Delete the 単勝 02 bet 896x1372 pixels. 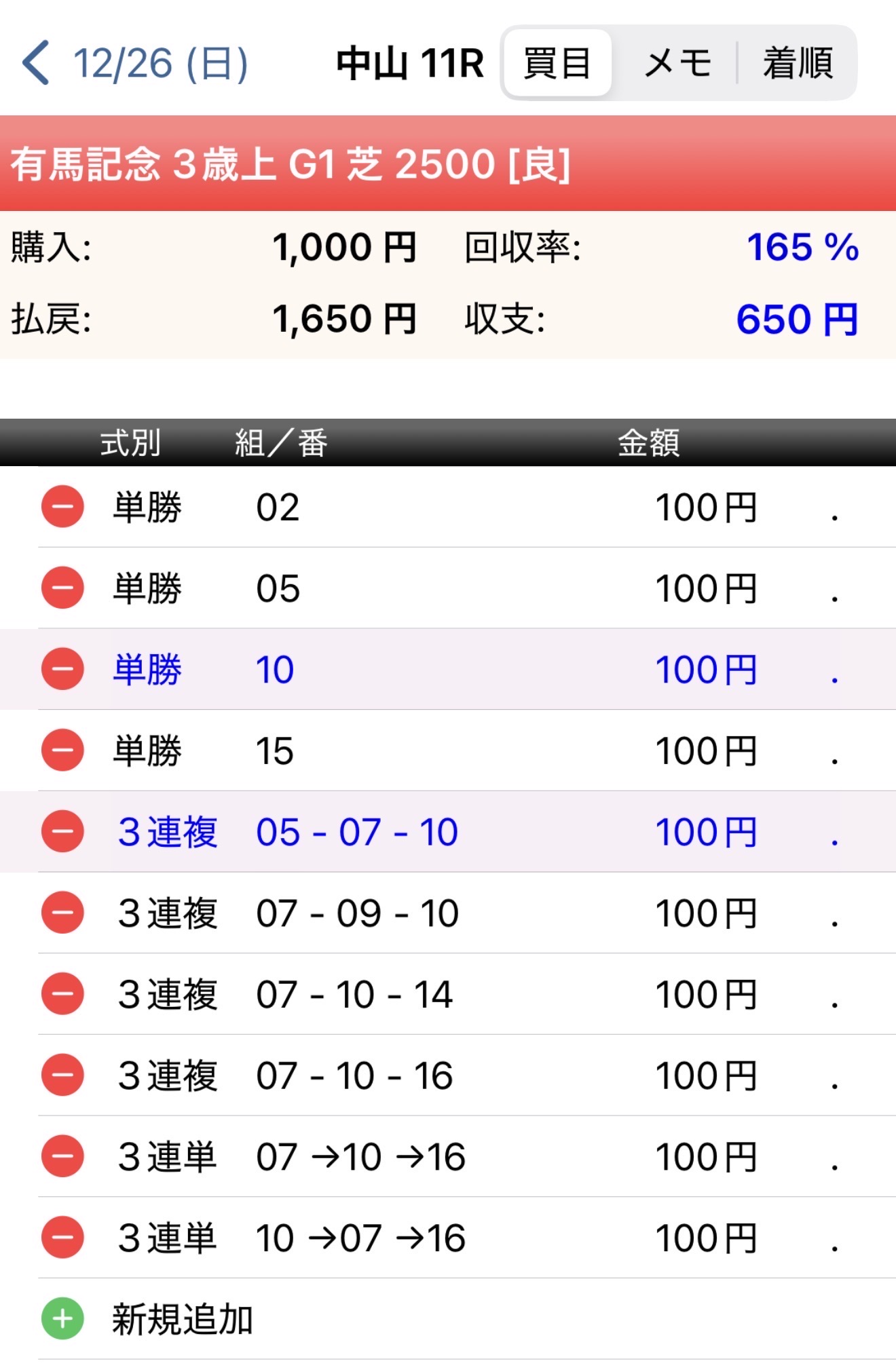coord(62,507)
